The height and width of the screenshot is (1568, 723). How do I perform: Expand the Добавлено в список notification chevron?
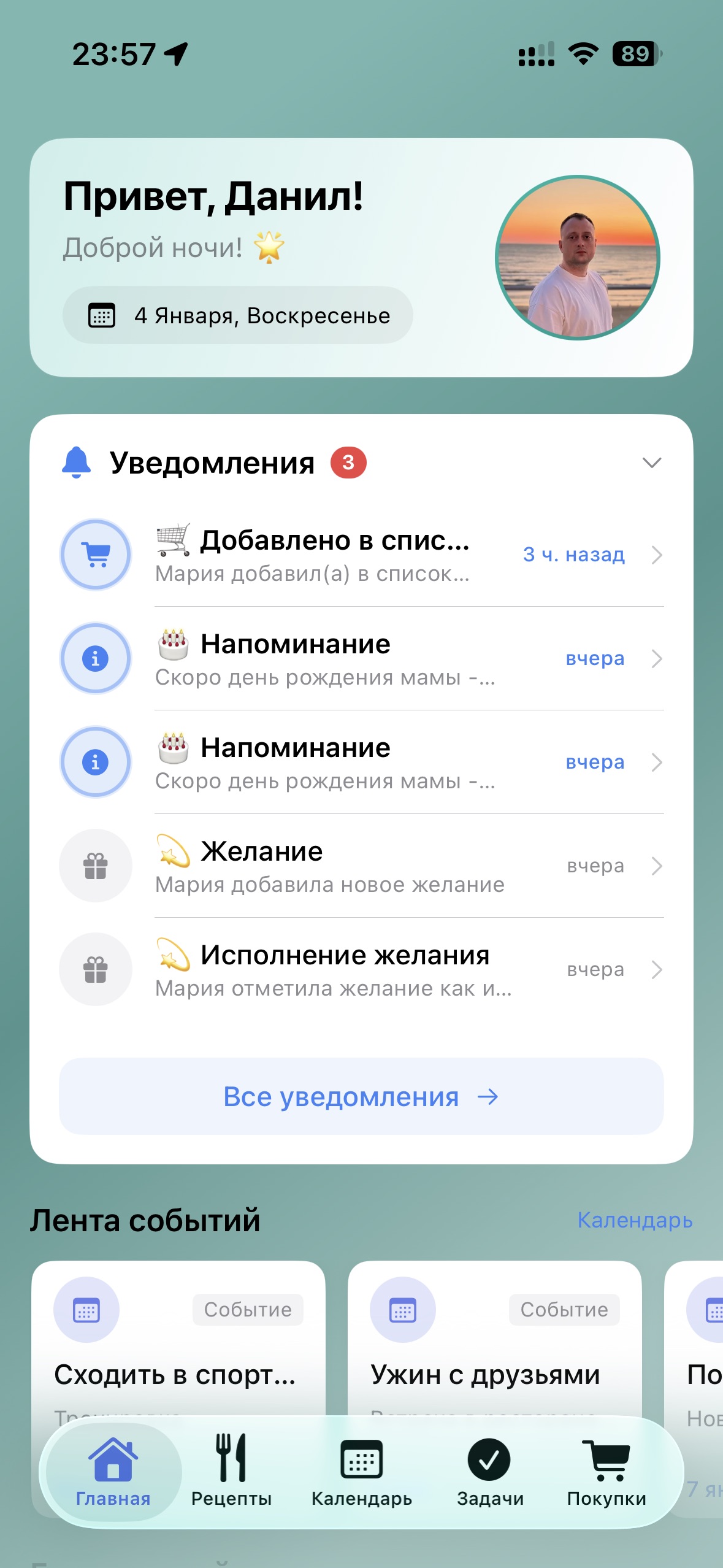coord(658,556)
